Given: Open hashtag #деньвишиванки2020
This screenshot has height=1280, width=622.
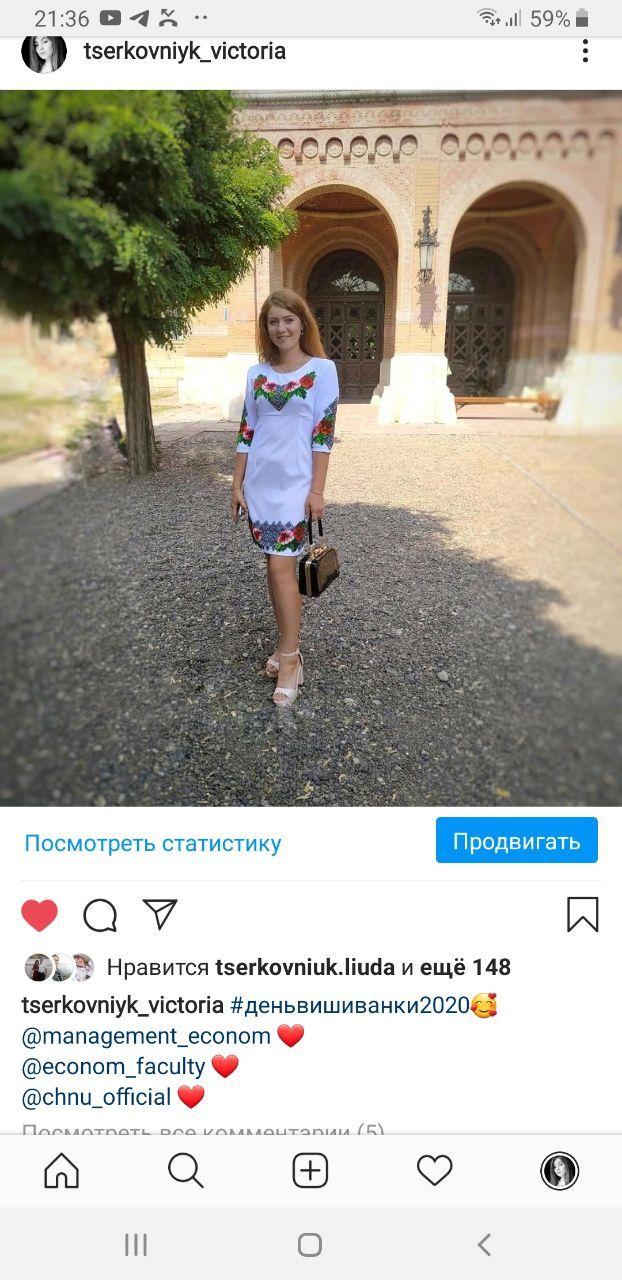Looking at the screenshot, I should pos(350,1004).
